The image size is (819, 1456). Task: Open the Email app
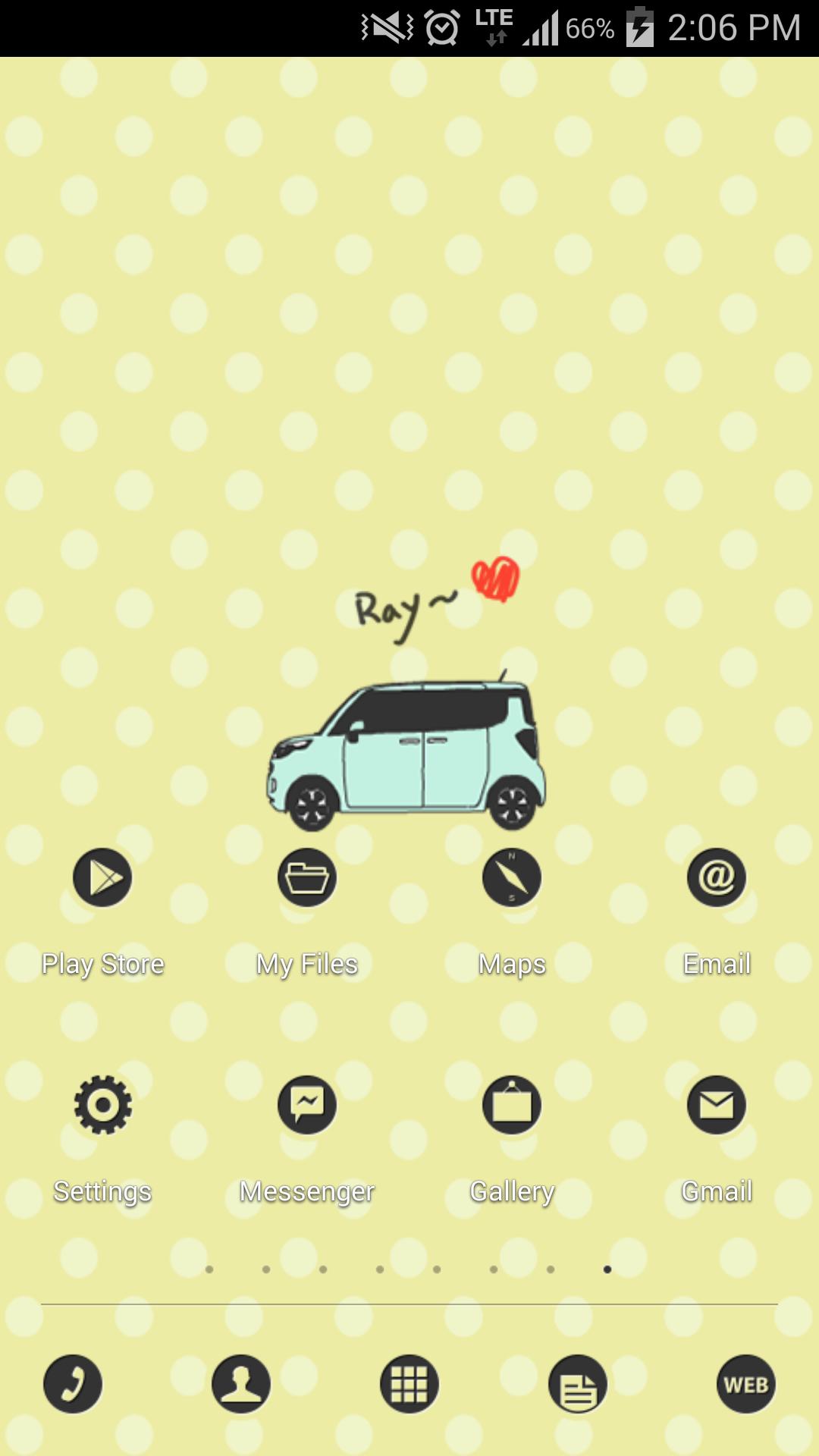[x=715, y=877]
